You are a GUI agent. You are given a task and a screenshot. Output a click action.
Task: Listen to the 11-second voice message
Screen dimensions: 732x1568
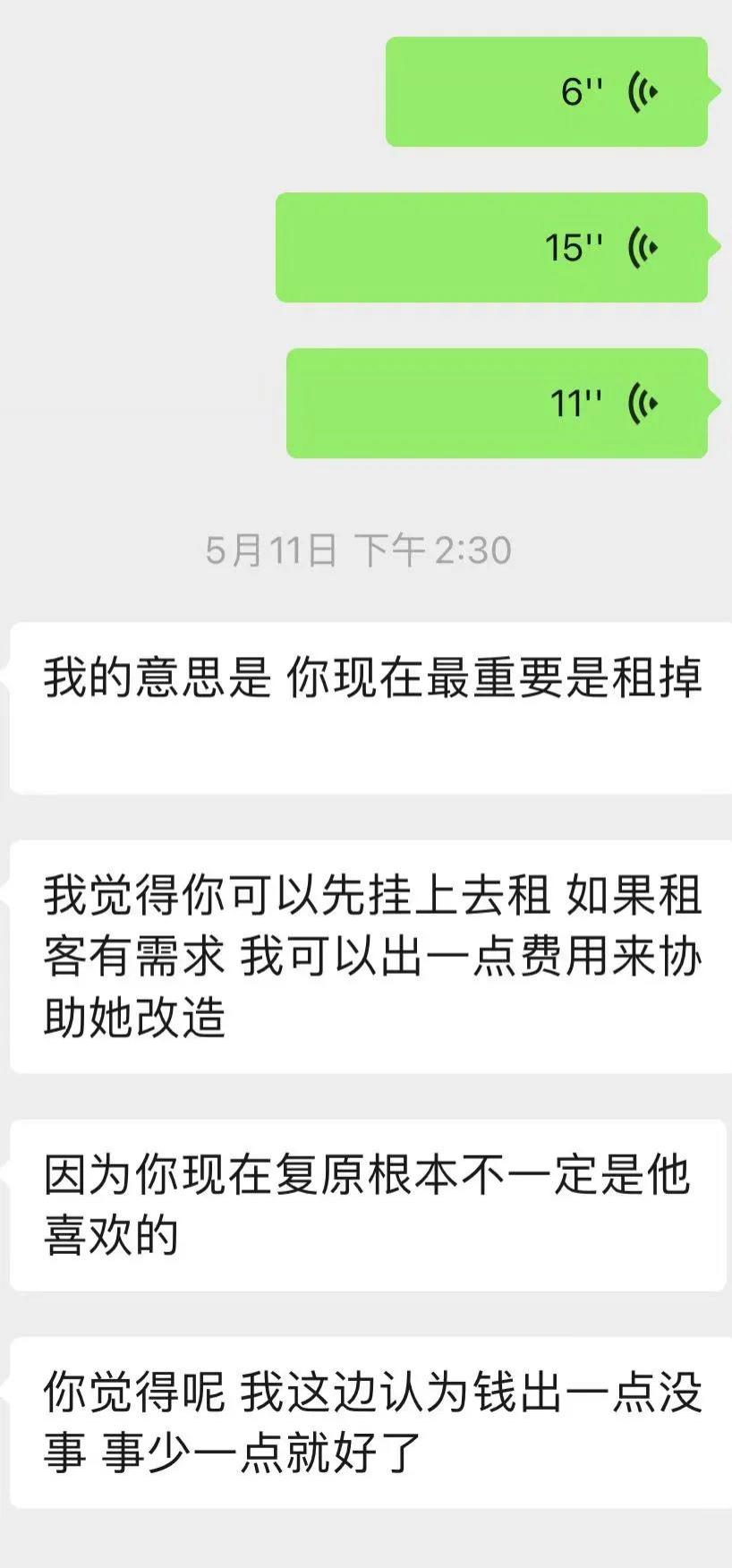(497, 403)
